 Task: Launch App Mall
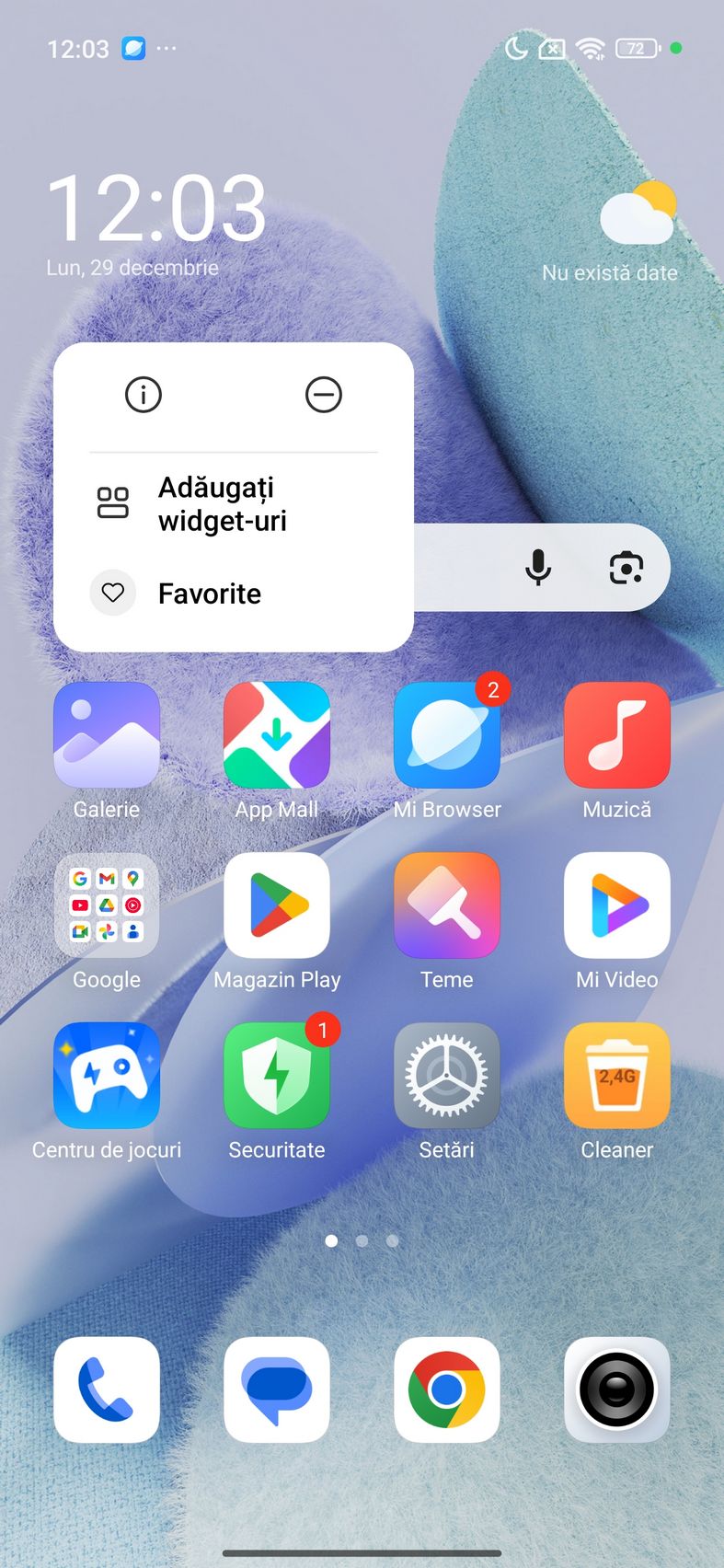277,735
